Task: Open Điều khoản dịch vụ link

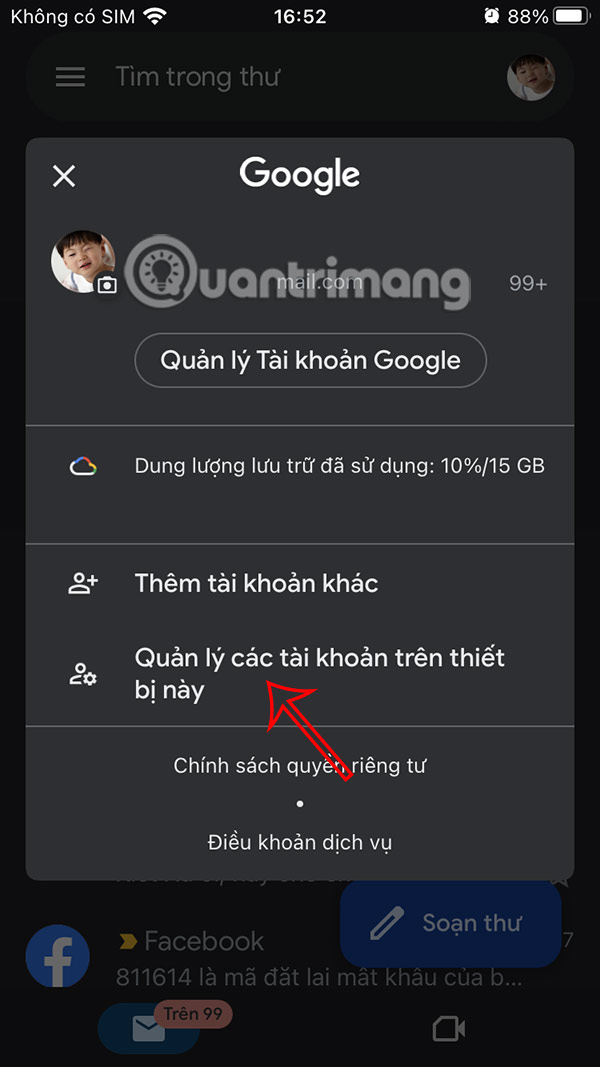Action: point(300,842)
